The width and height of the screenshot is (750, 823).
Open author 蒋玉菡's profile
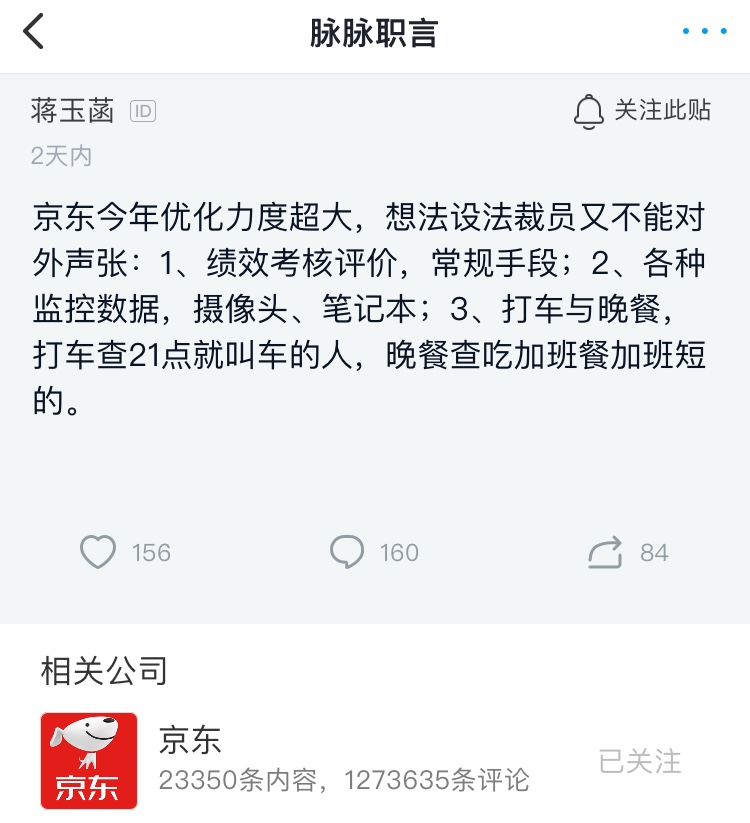[x=73, y=110]
